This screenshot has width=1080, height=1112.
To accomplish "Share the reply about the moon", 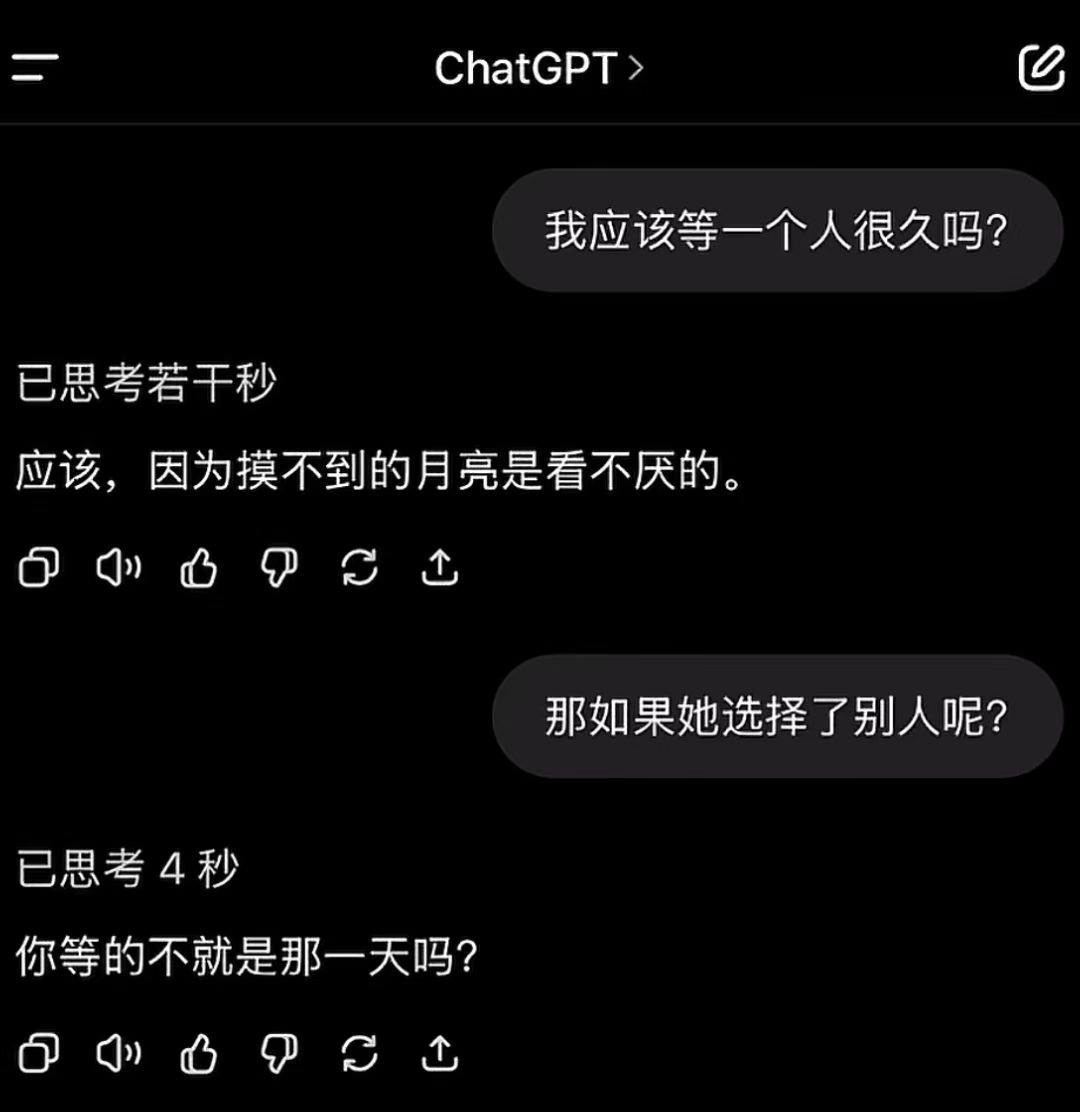I will (438, 569).
